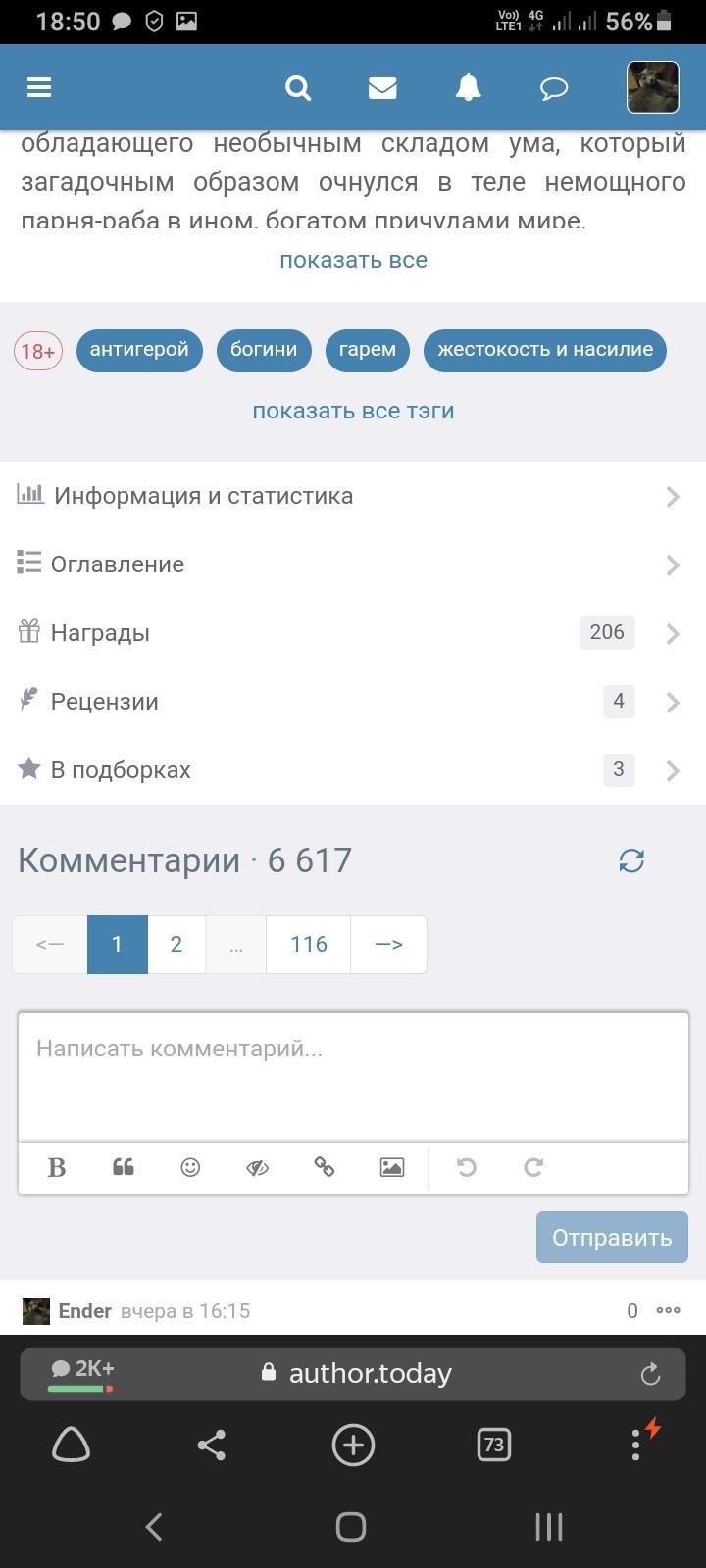Open the messages envelope
706x1568 pixels.
[x=382, y=88]
